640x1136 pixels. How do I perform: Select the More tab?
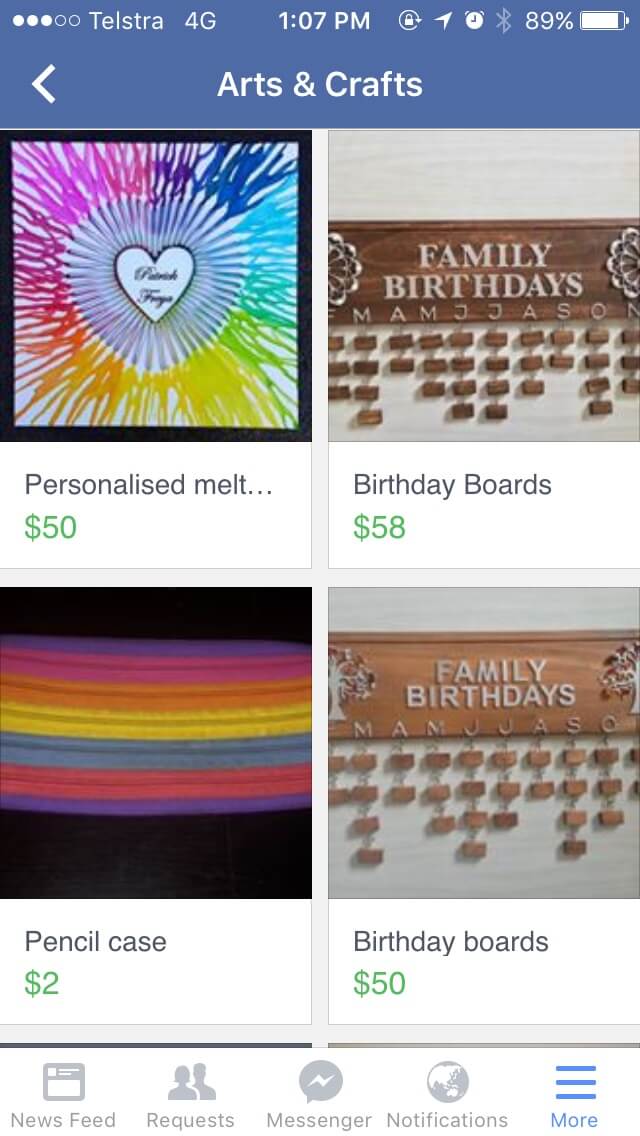[575, 1094]
